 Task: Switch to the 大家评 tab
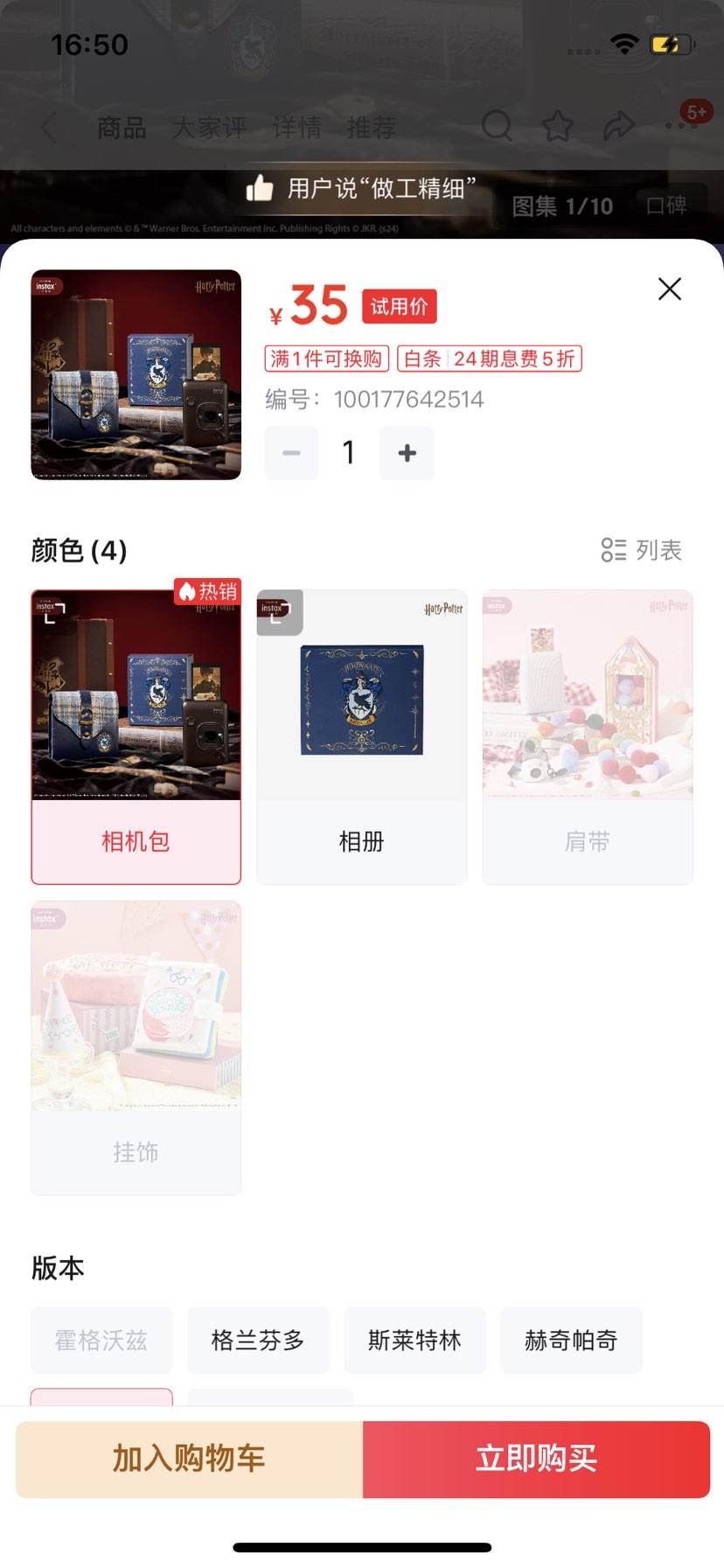(210, 127)
